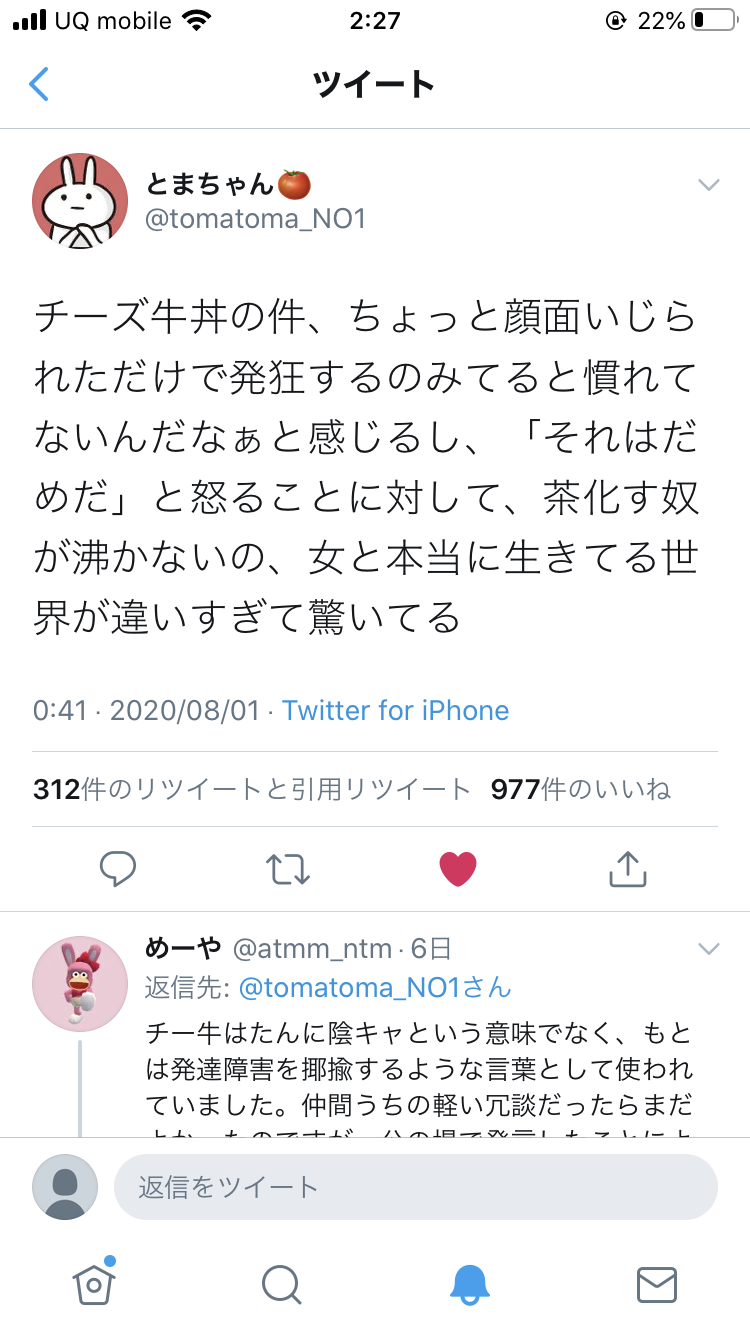Unlike the tweet via the red heart

[458, 869]
